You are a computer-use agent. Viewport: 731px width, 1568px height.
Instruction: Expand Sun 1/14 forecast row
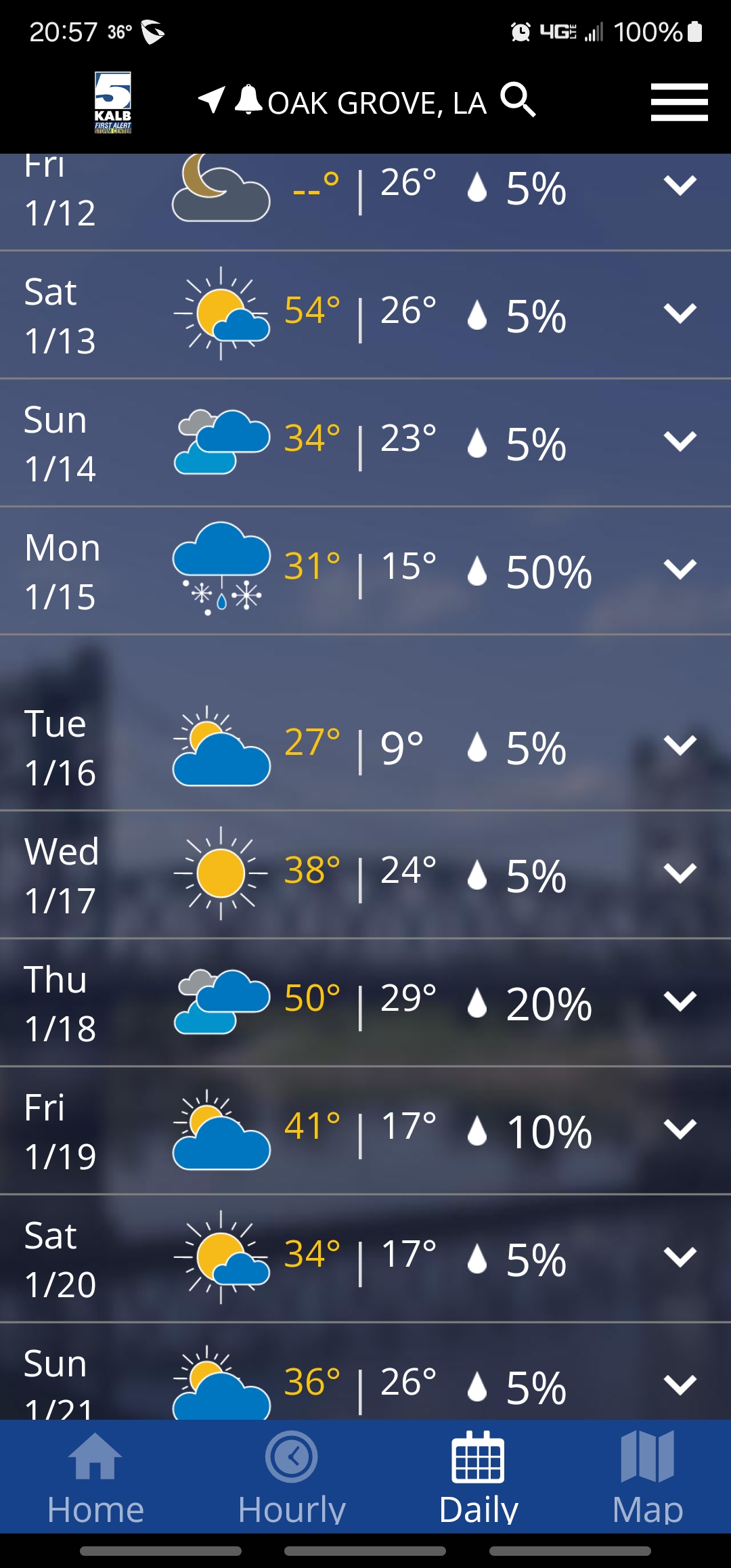click(x=680, y=441)
